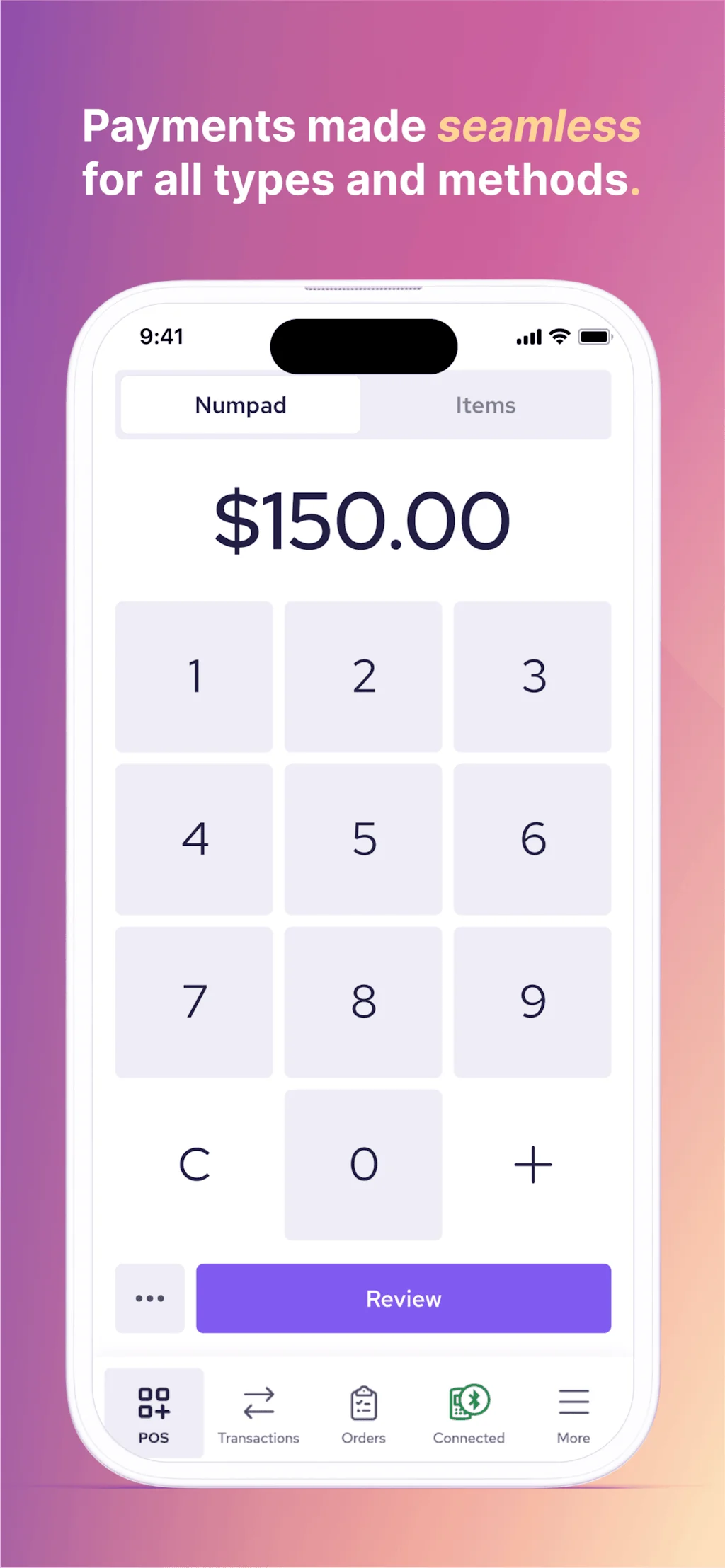Viewport: 725px width, 1568px height.
Task: Tap number 3 on the keypad
Action: (533, 676)
